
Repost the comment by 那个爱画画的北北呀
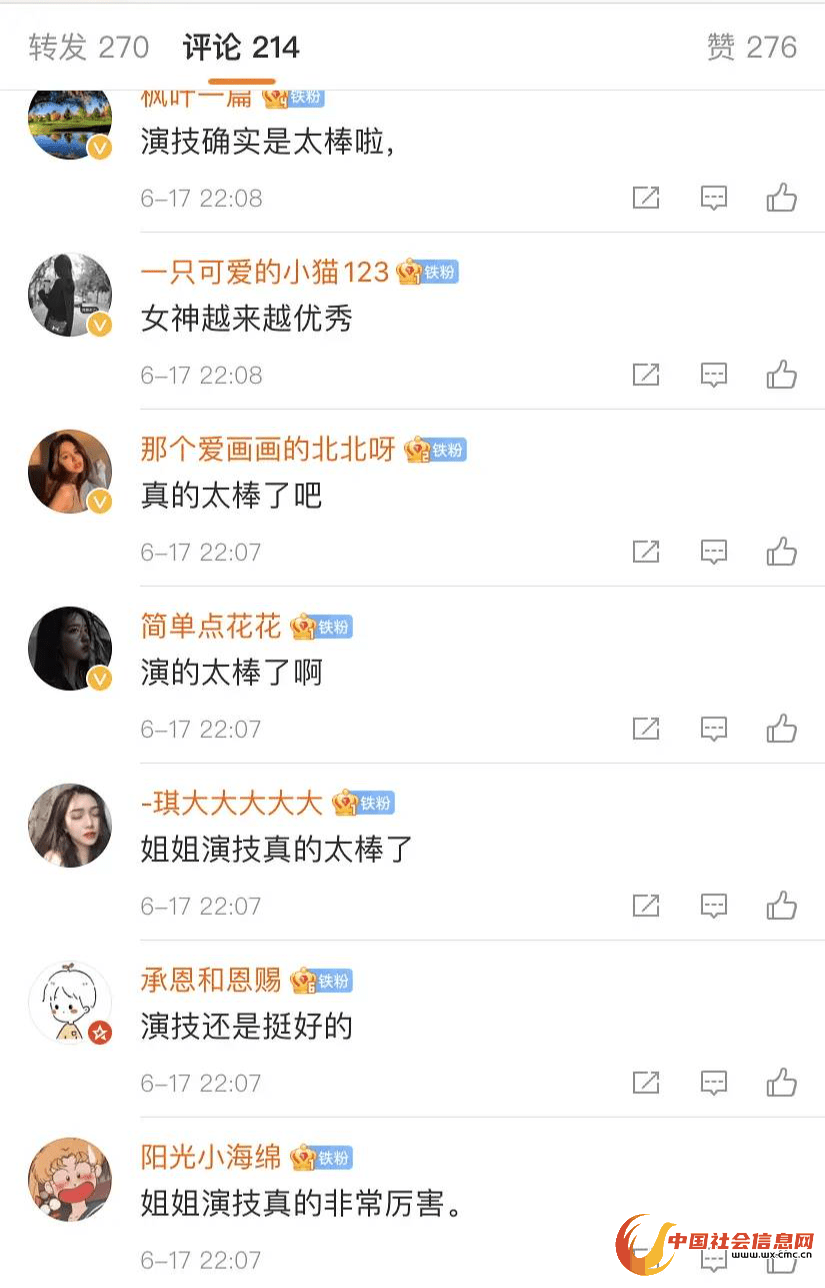[646, 552]
